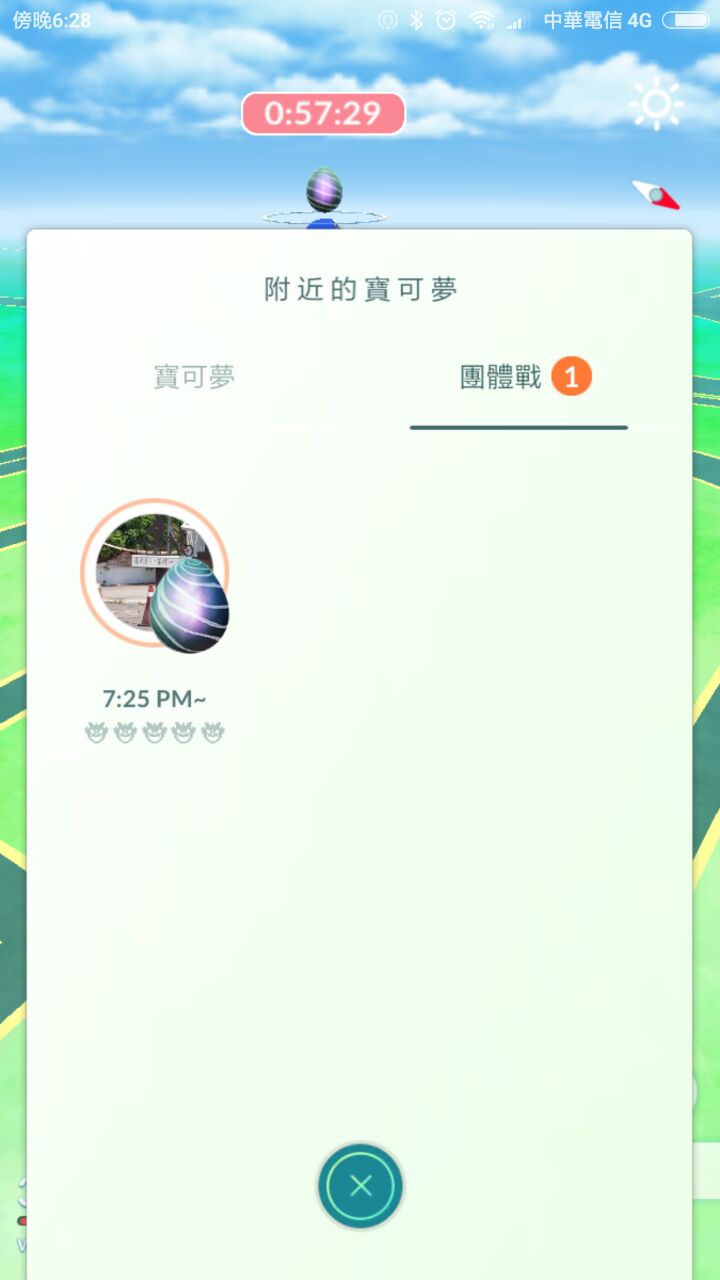Image resolution: width=720 pixels, height=1280 pixels.
Task: Open the sunny weather icon
Action: (656, 104)
